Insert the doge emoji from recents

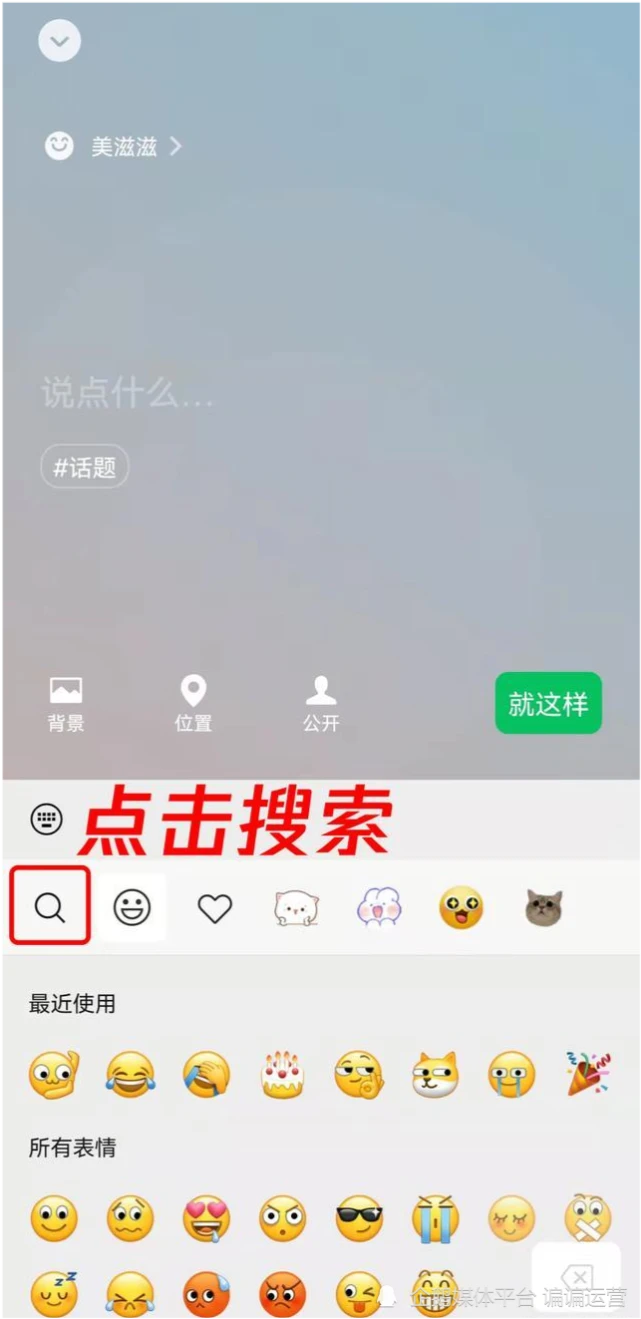pos(435,1075)
